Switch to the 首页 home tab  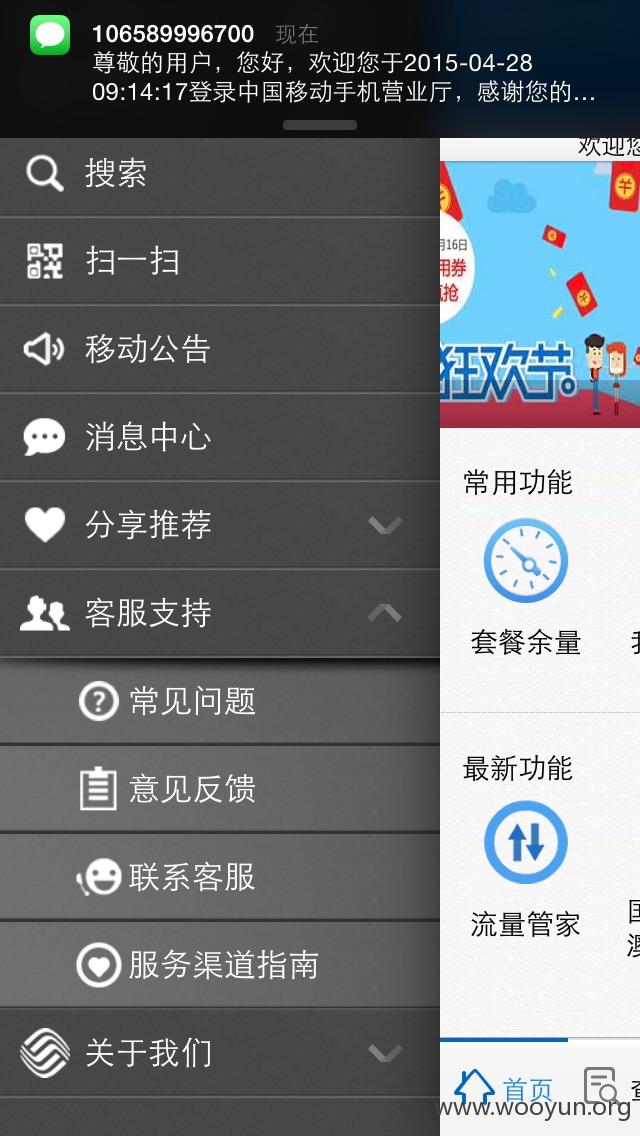[504, 1087]
